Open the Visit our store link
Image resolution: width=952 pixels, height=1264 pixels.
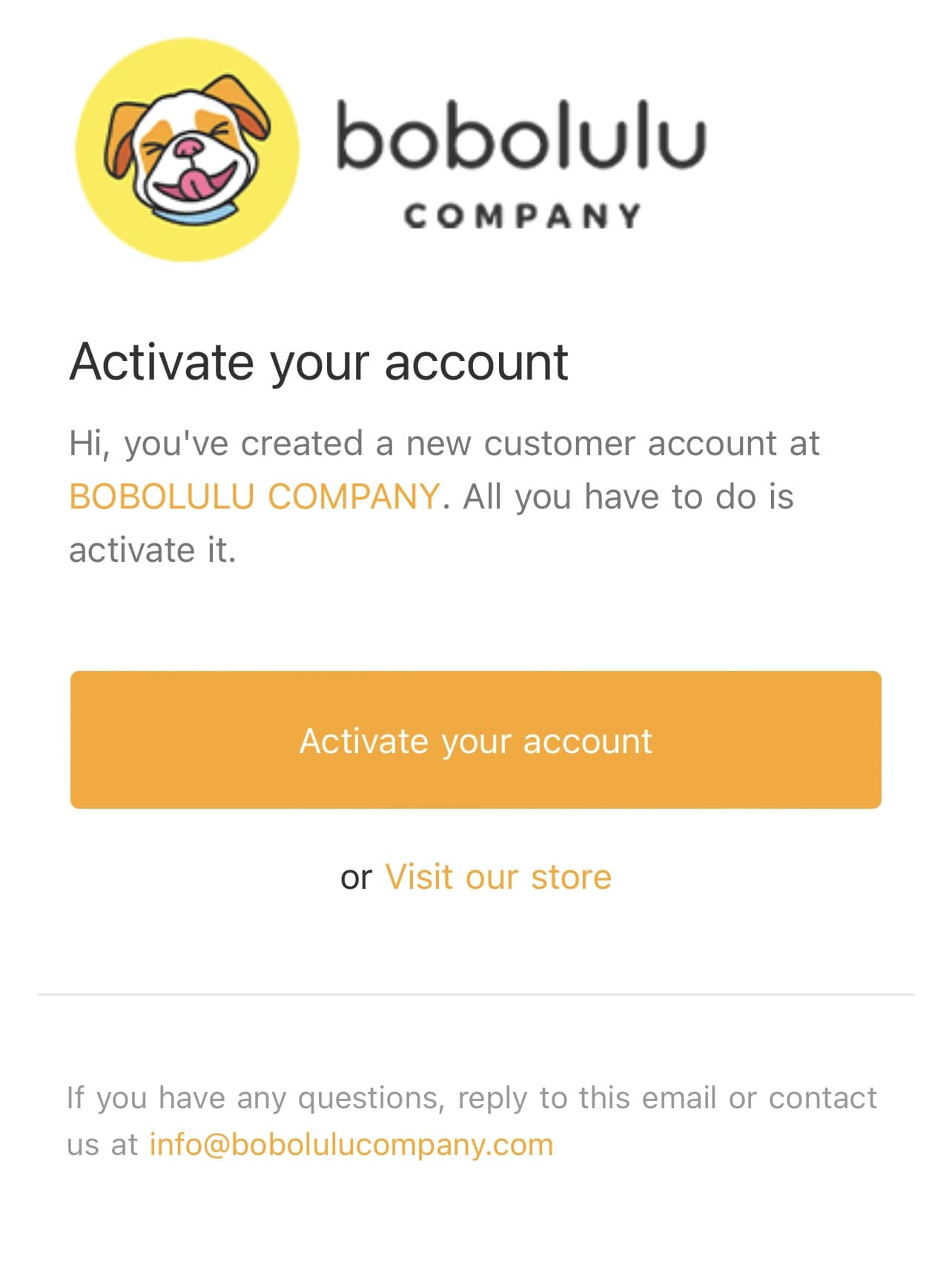tap(498, 877)
